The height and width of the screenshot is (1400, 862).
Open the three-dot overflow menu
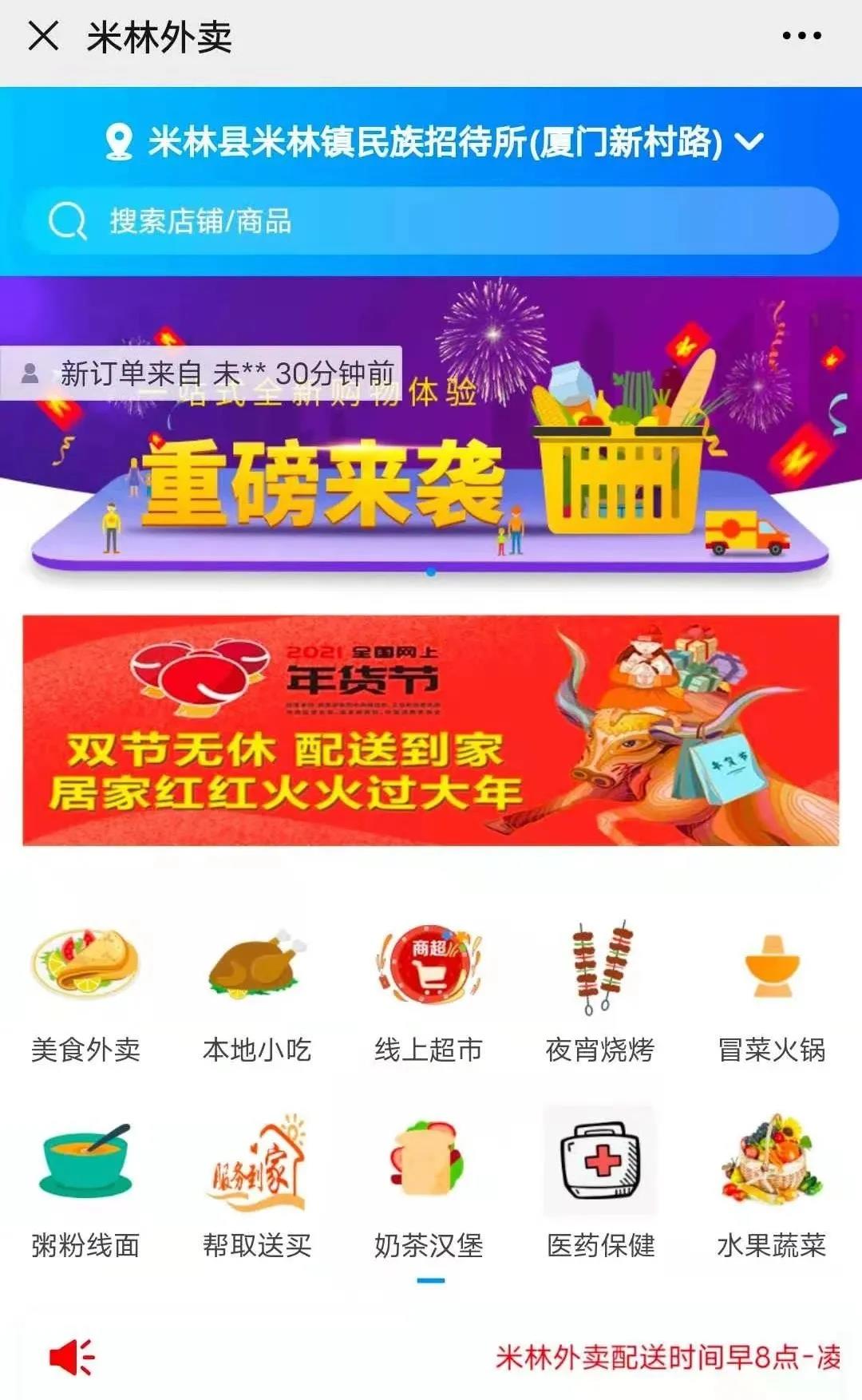(801, 36)
